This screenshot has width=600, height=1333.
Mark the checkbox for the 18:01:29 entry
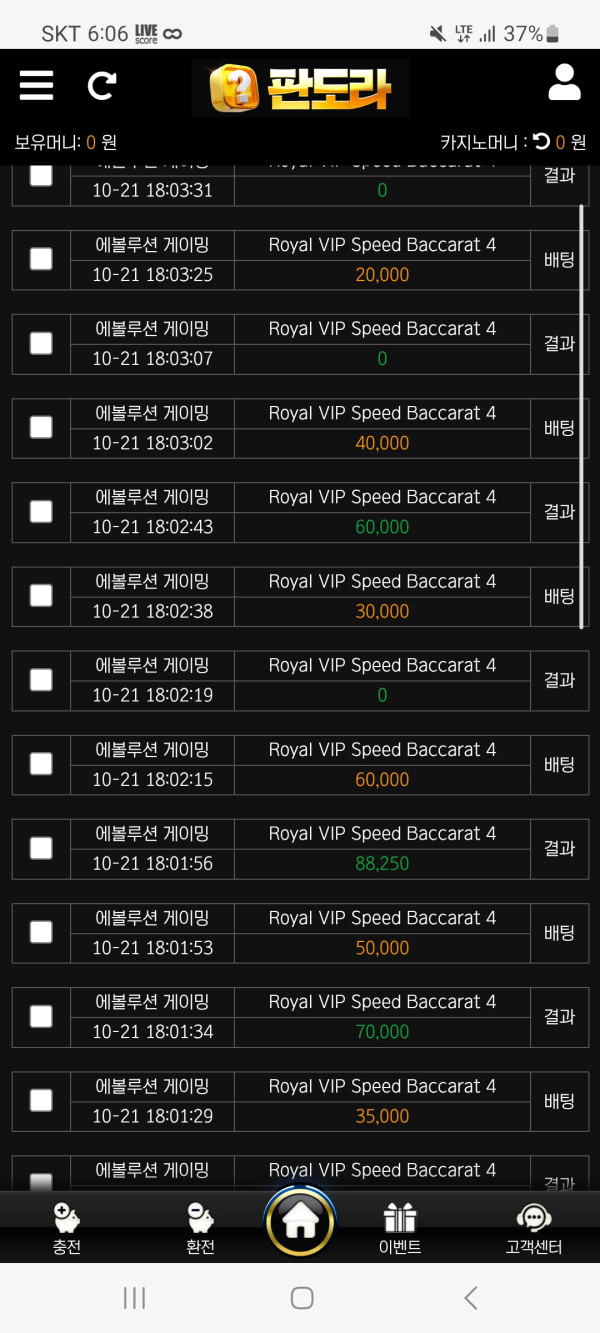[x=41, y=1100]
